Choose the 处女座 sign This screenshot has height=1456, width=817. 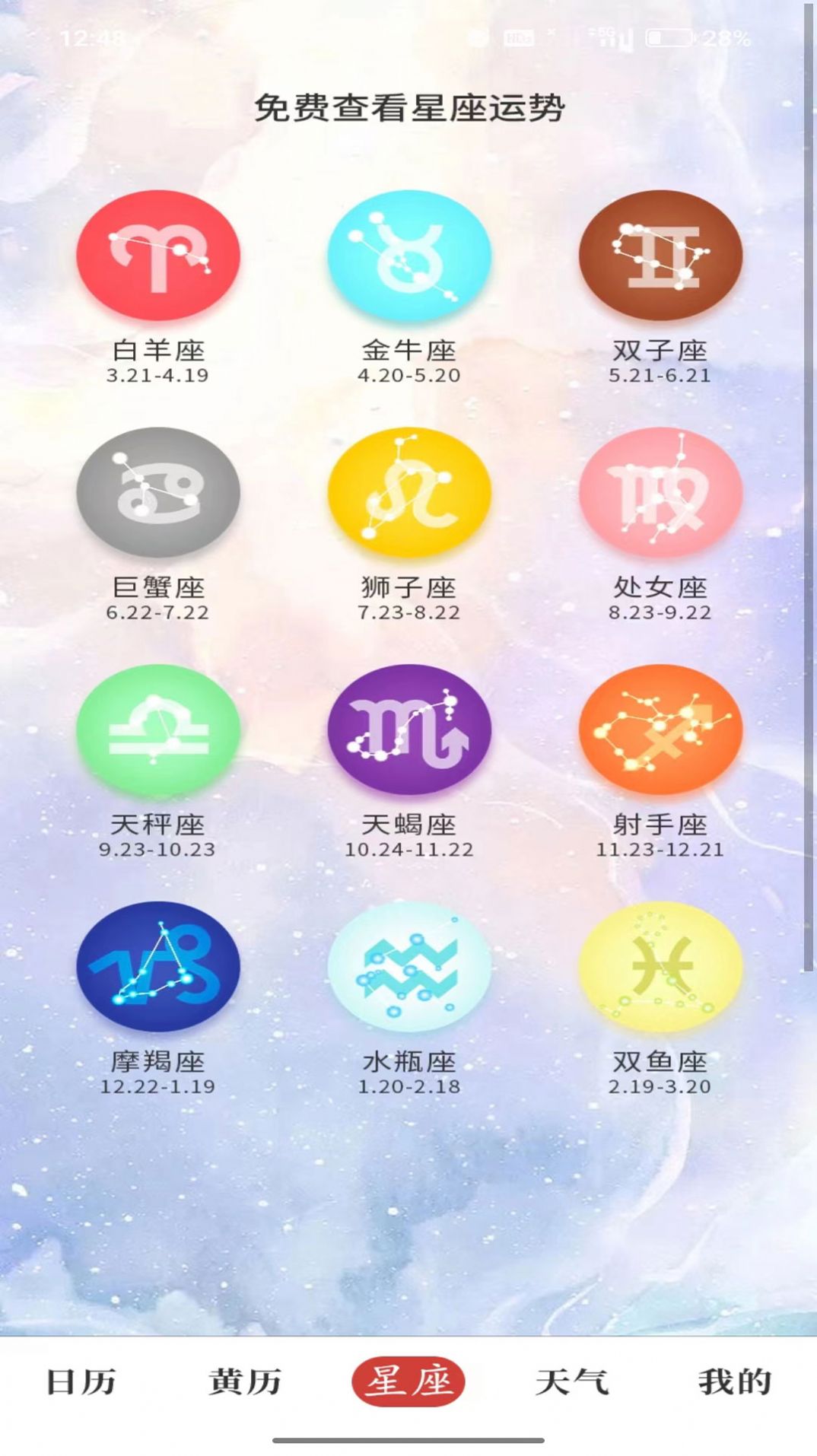[660, 493]
